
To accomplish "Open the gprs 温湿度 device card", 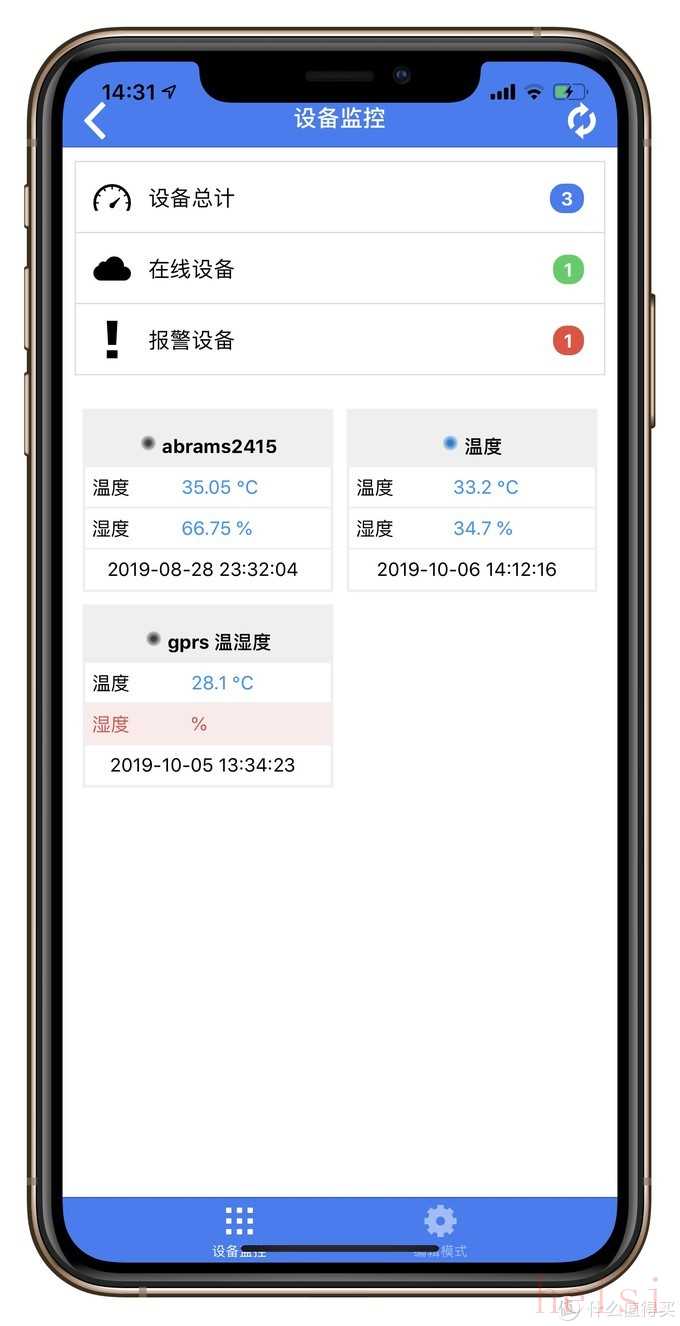I will coord(208,642).
